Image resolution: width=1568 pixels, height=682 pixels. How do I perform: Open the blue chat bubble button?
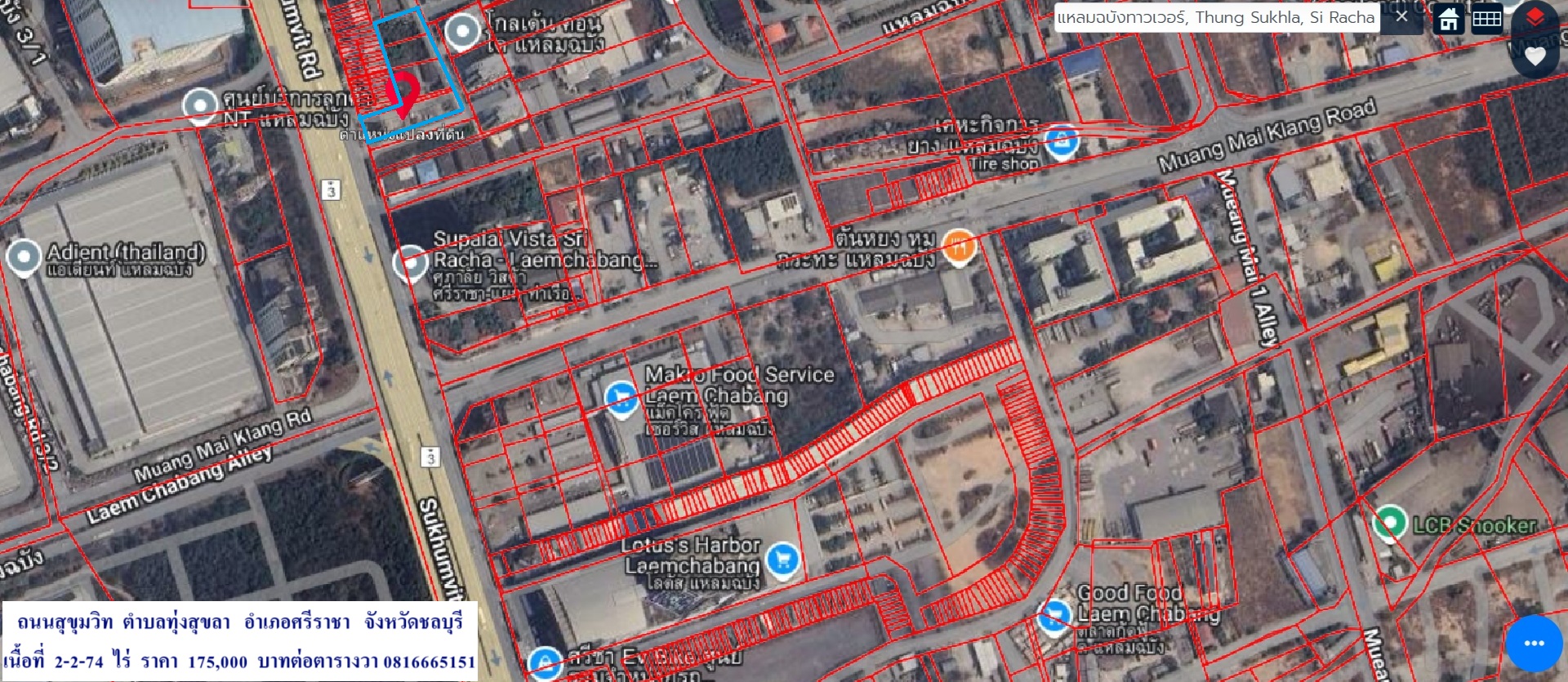(1534, 644)
